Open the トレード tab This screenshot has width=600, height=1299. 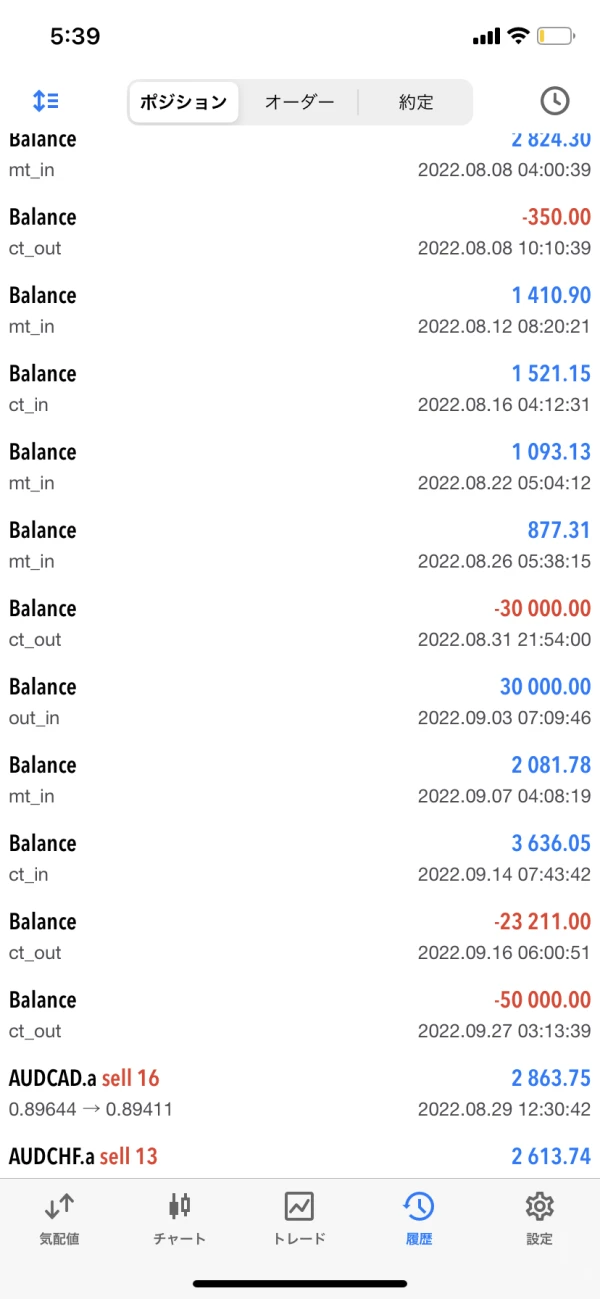coord(299,1218)
